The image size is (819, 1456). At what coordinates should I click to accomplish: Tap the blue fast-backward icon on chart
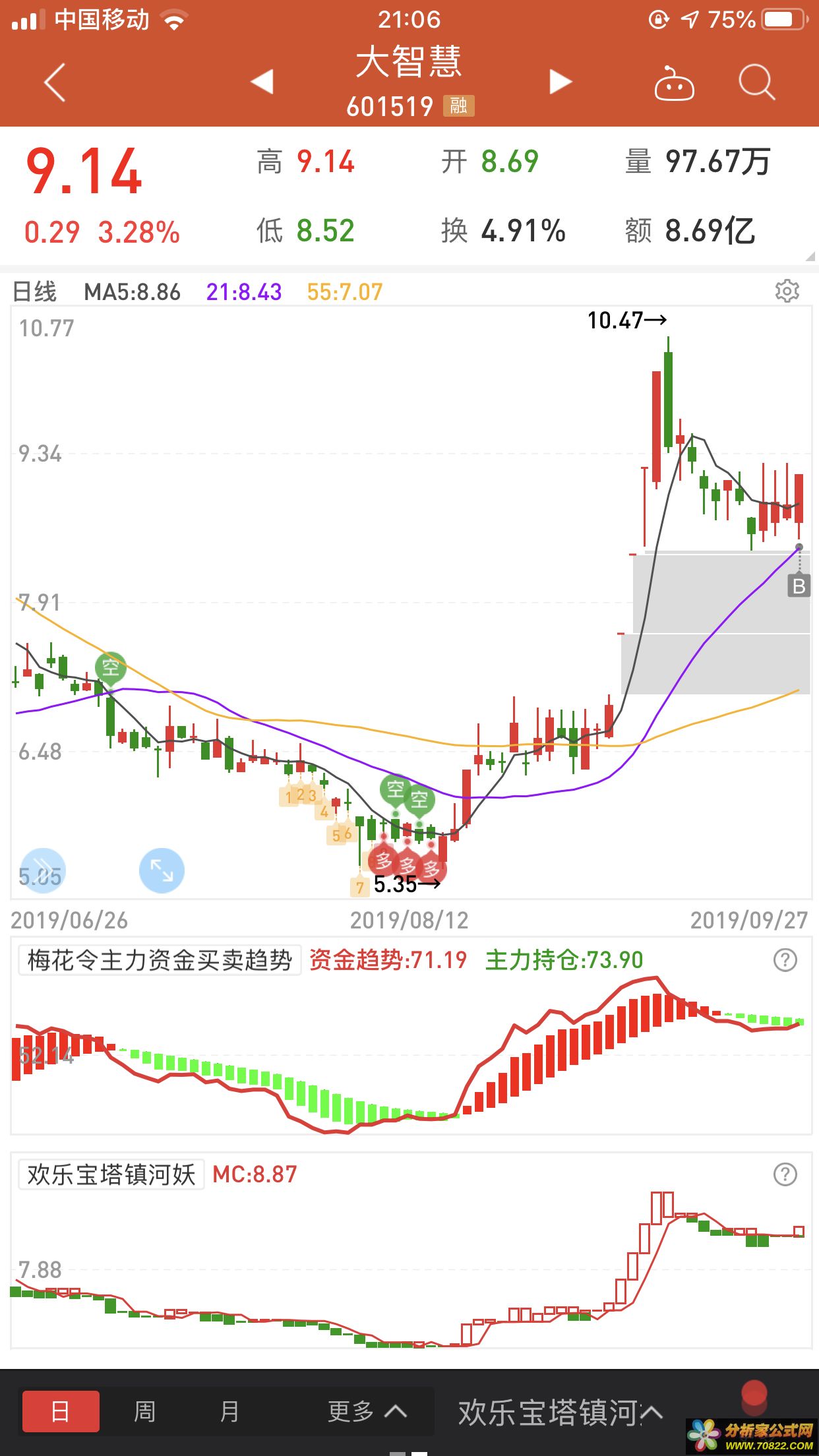pyautogui.click(x=42, y=870)
